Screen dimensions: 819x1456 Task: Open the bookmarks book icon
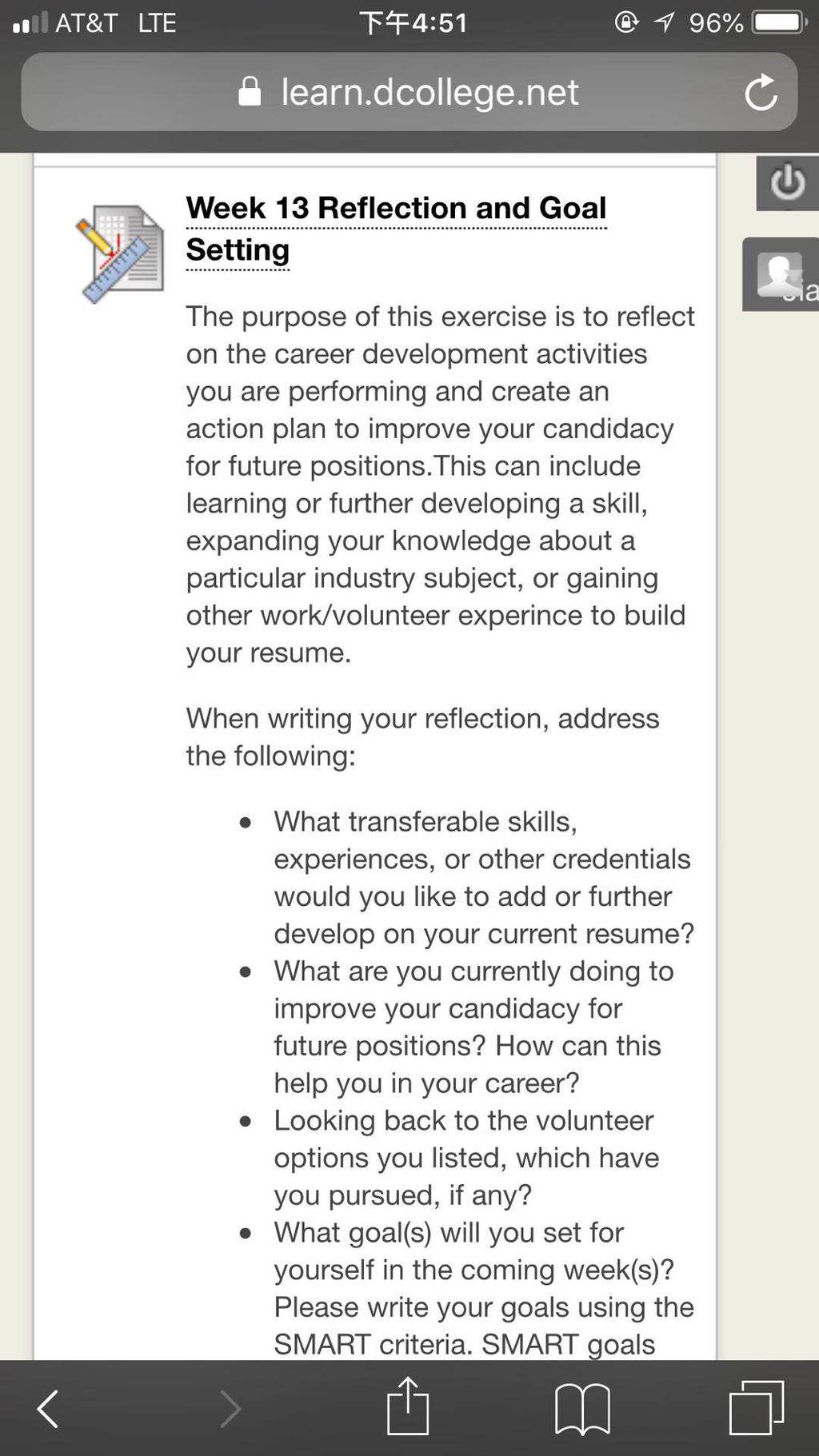tap(582, 1409)
